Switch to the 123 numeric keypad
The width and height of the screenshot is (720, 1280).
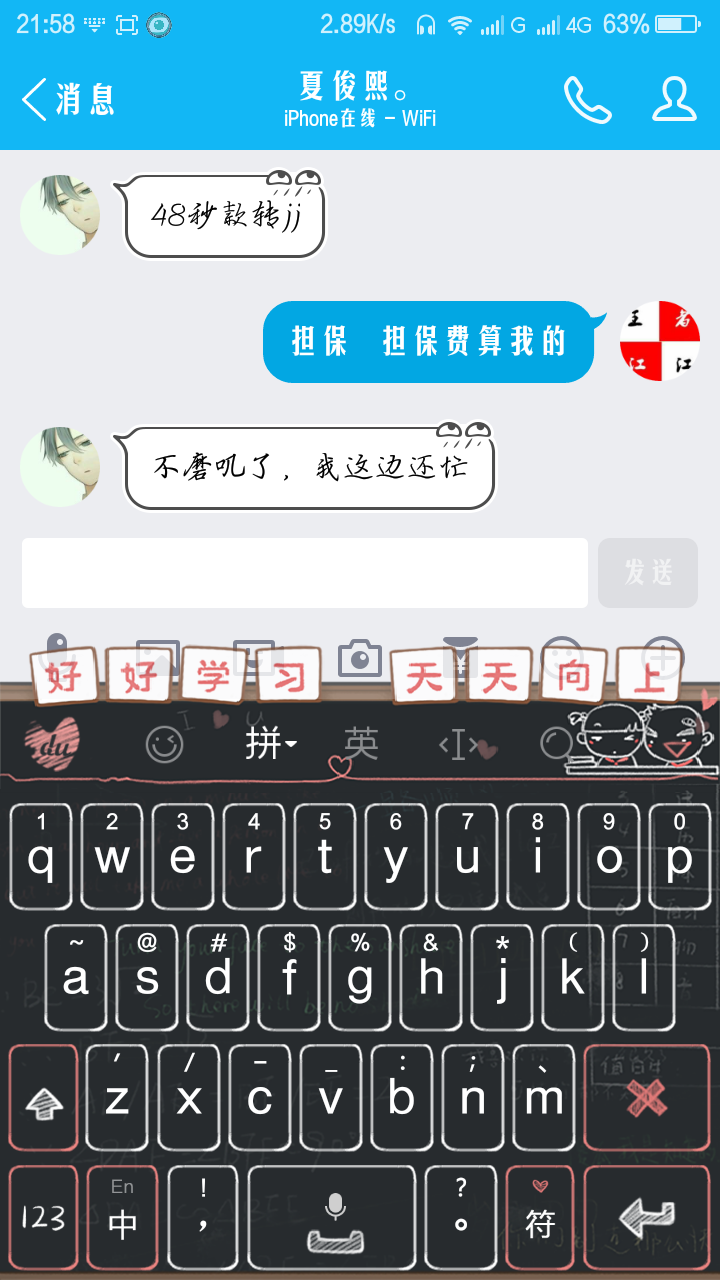[x=43, y=1218]
